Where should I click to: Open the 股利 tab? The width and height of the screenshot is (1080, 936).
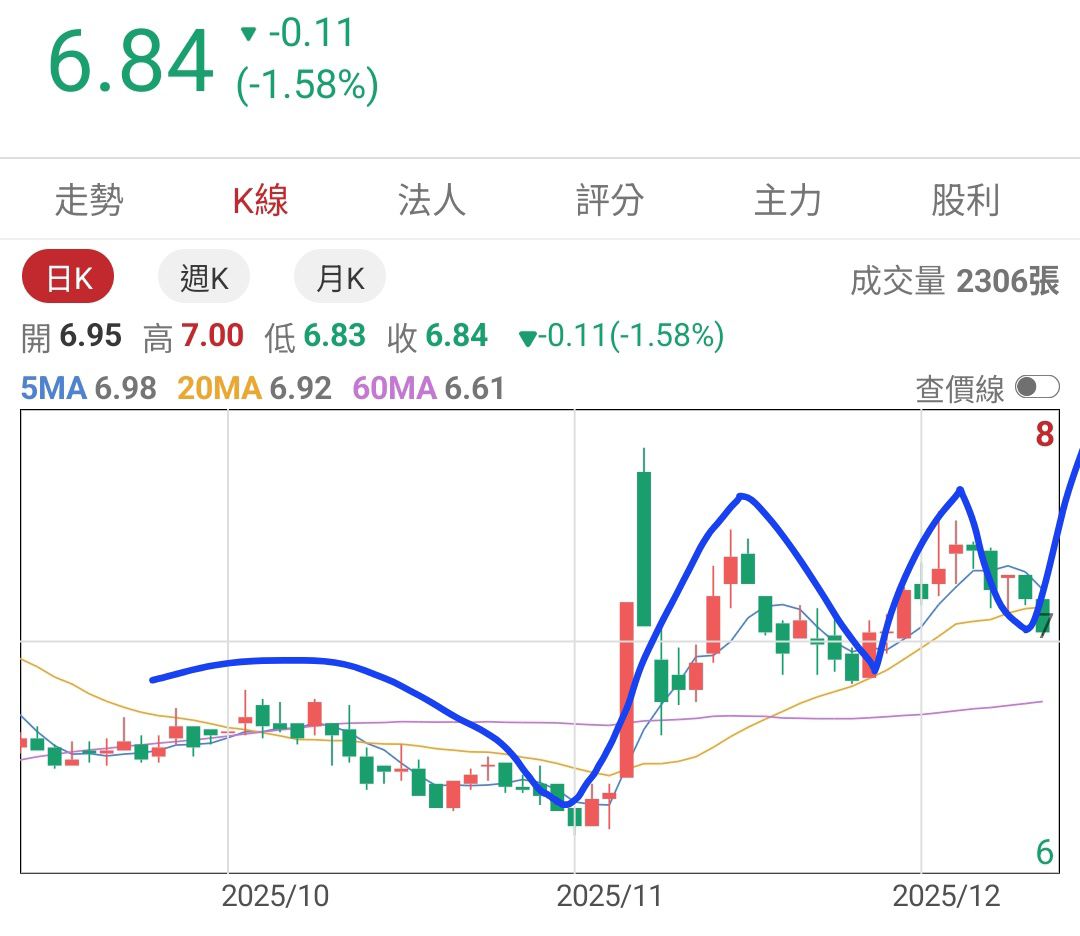966,200
